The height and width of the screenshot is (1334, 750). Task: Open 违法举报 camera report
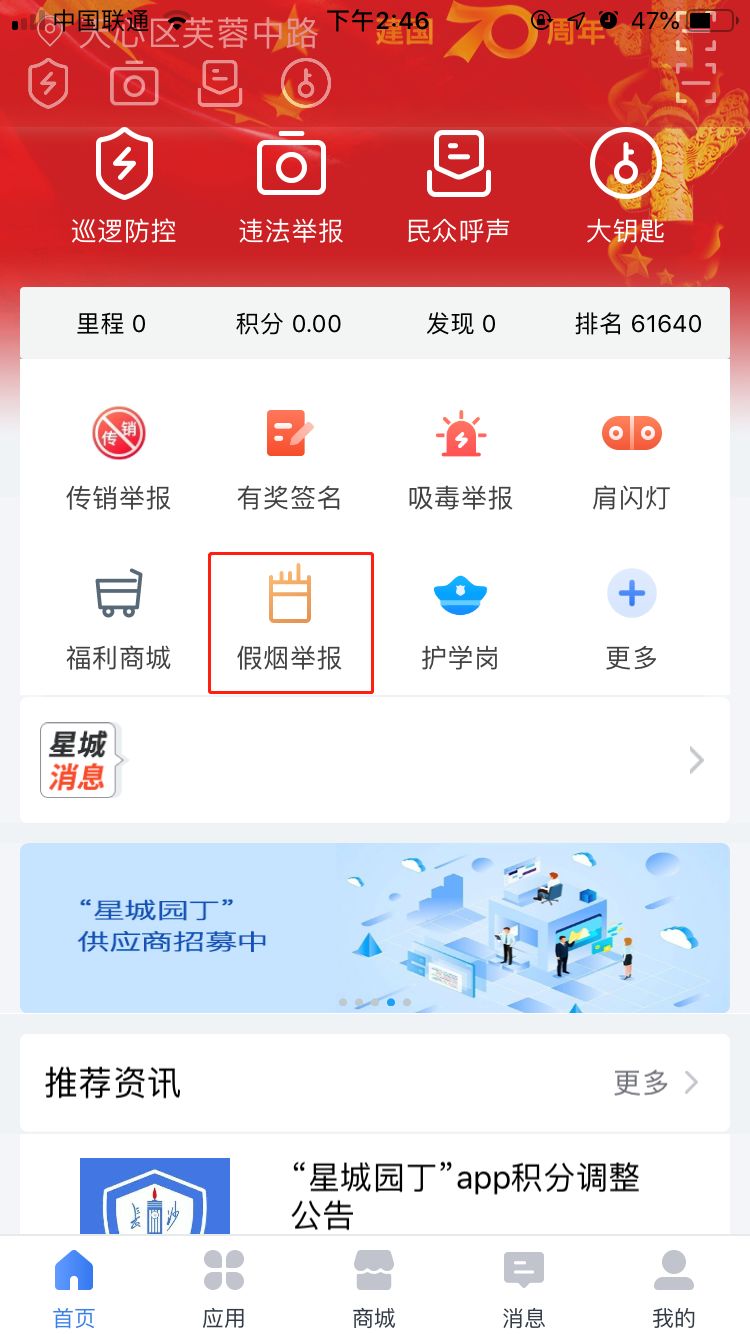click(291, 187)
